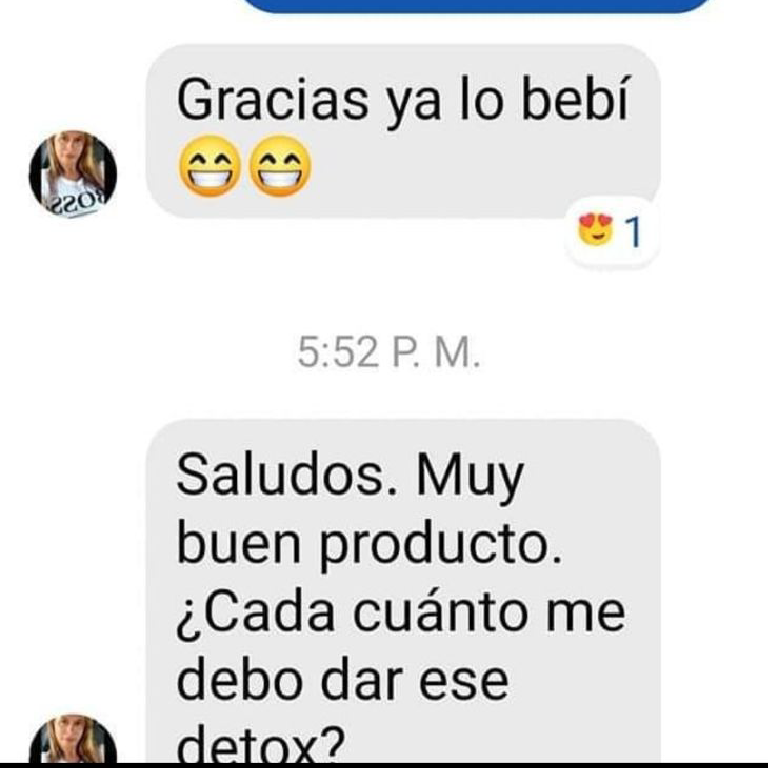This screenshot has height=768, width=768.
Task: Open the sender's profile picture beside "Gracias ya lo bebí"
Action: (x=72, y=175)
